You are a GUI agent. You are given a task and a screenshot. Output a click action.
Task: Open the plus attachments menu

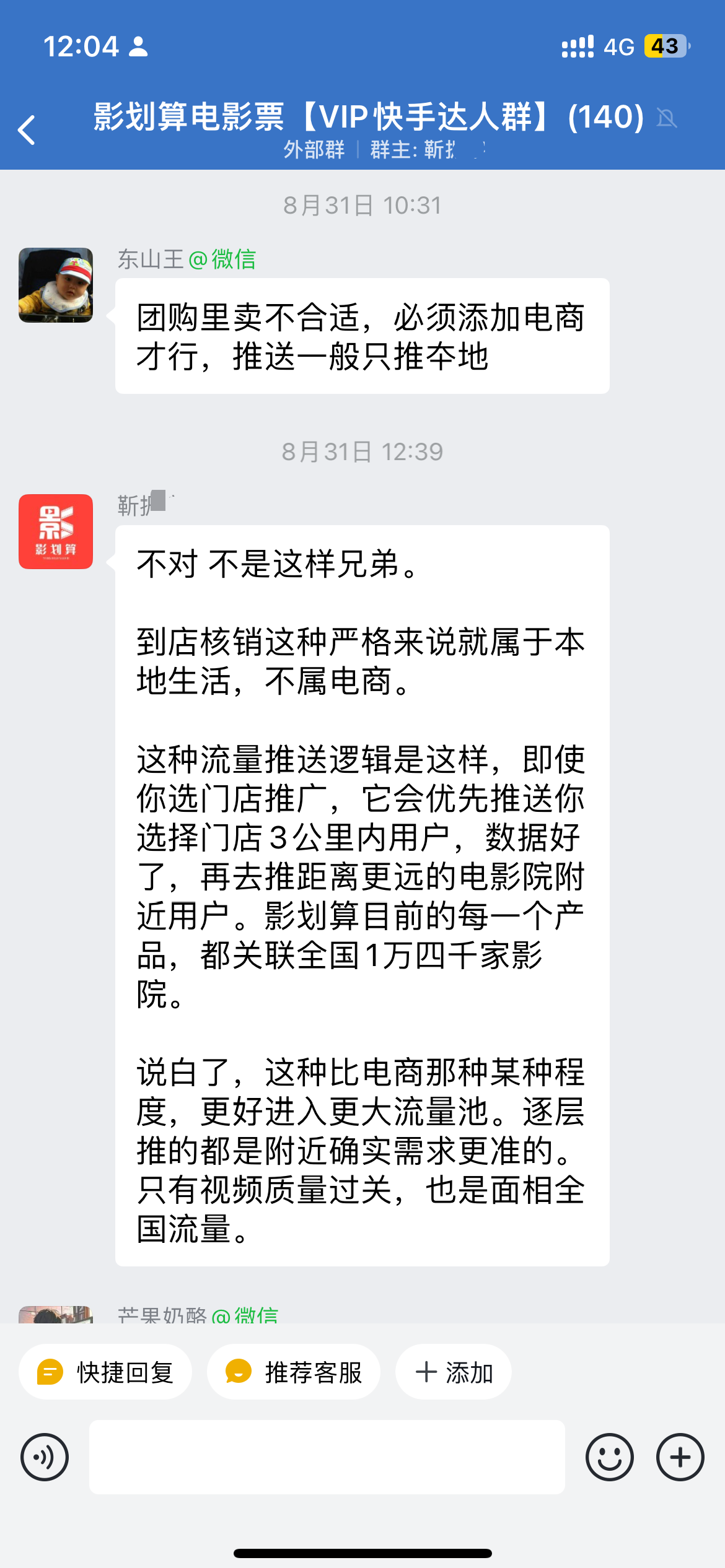pos(680,1457)
